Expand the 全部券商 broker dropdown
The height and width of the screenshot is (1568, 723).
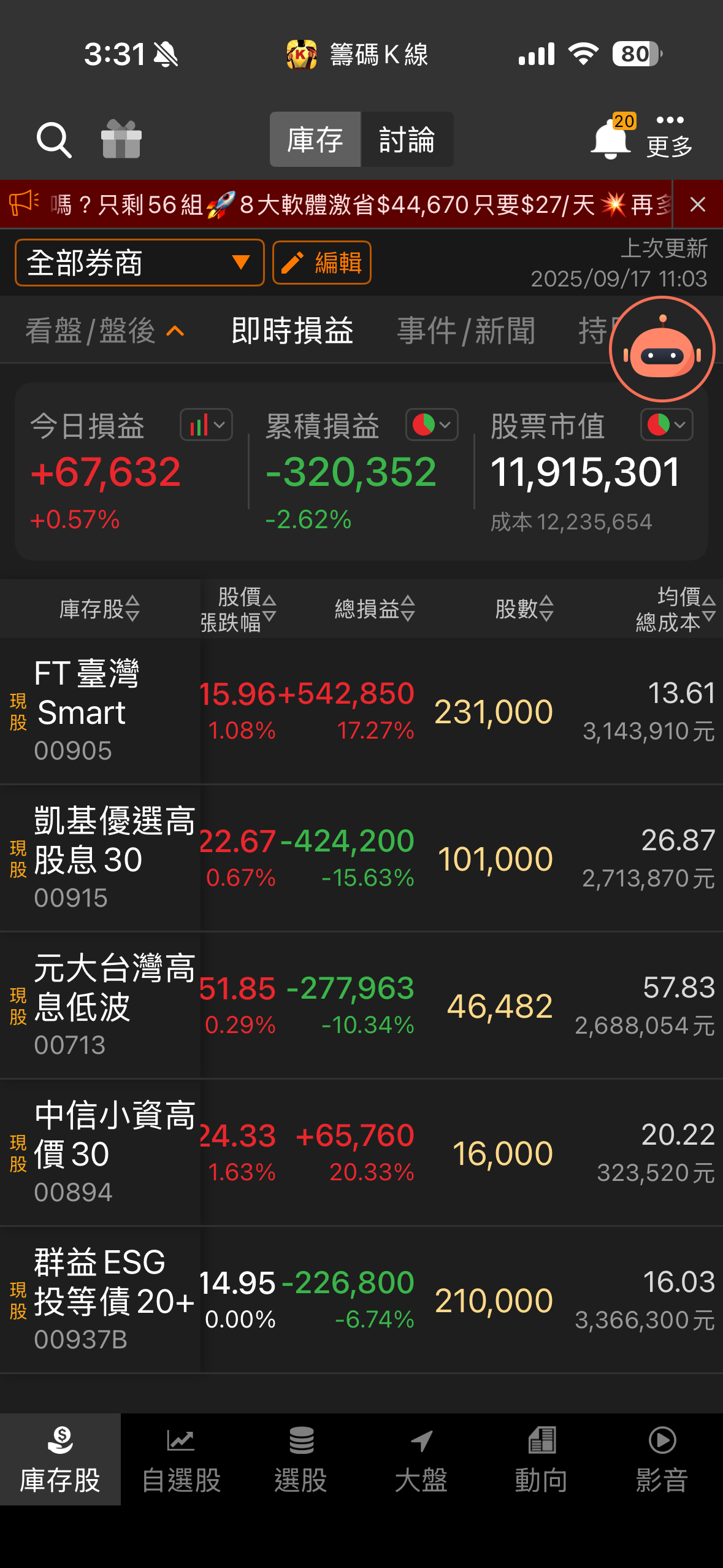pyautogui.click(x=140, y=263)
